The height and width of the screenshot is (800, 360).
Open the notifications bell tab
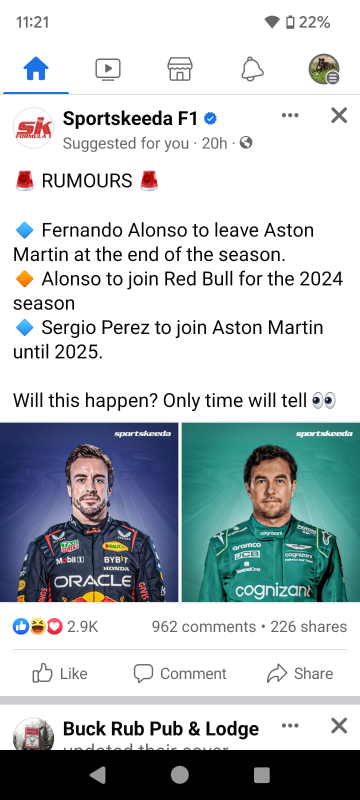click(x=252, y=69)
